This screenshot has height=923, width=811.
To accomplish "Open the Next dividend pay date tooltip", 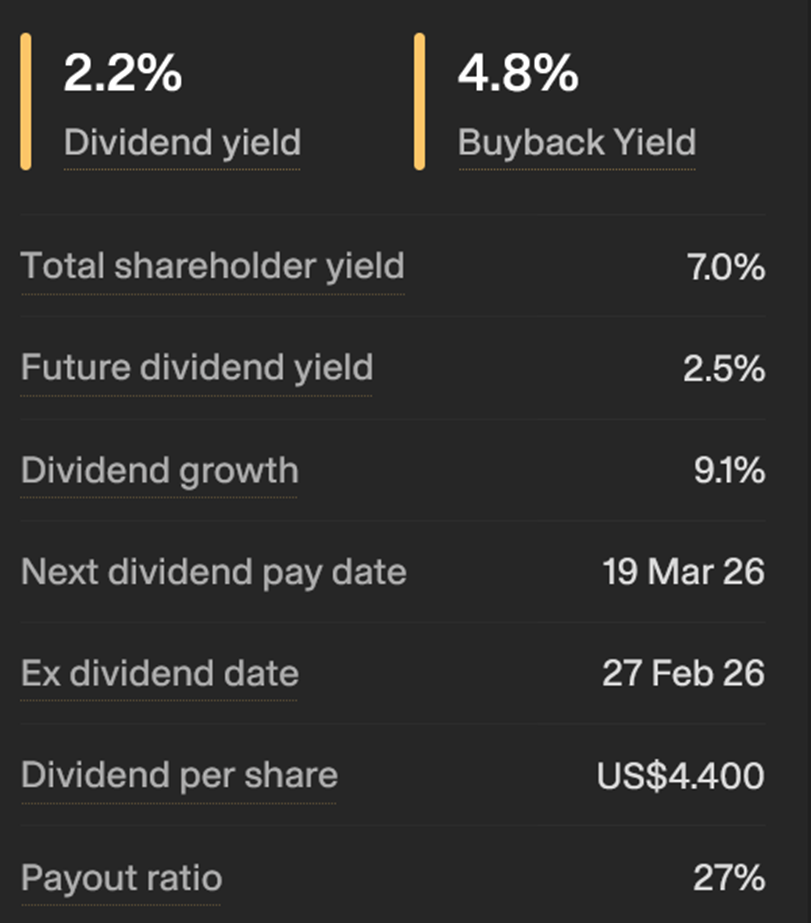I will pyautogui.click(x=213, y=572).
